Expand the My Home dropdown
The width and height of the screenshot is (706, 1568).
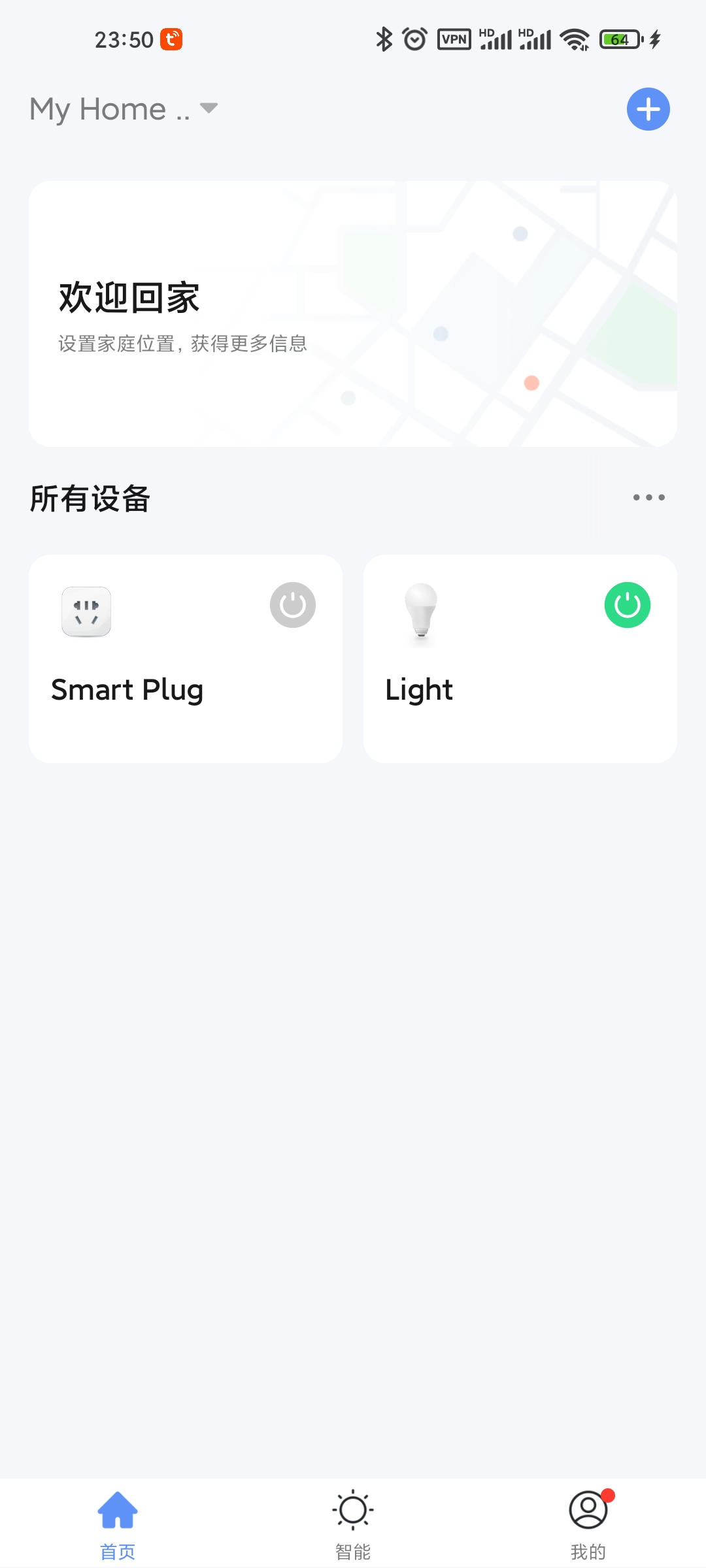(x=124, y=109)
